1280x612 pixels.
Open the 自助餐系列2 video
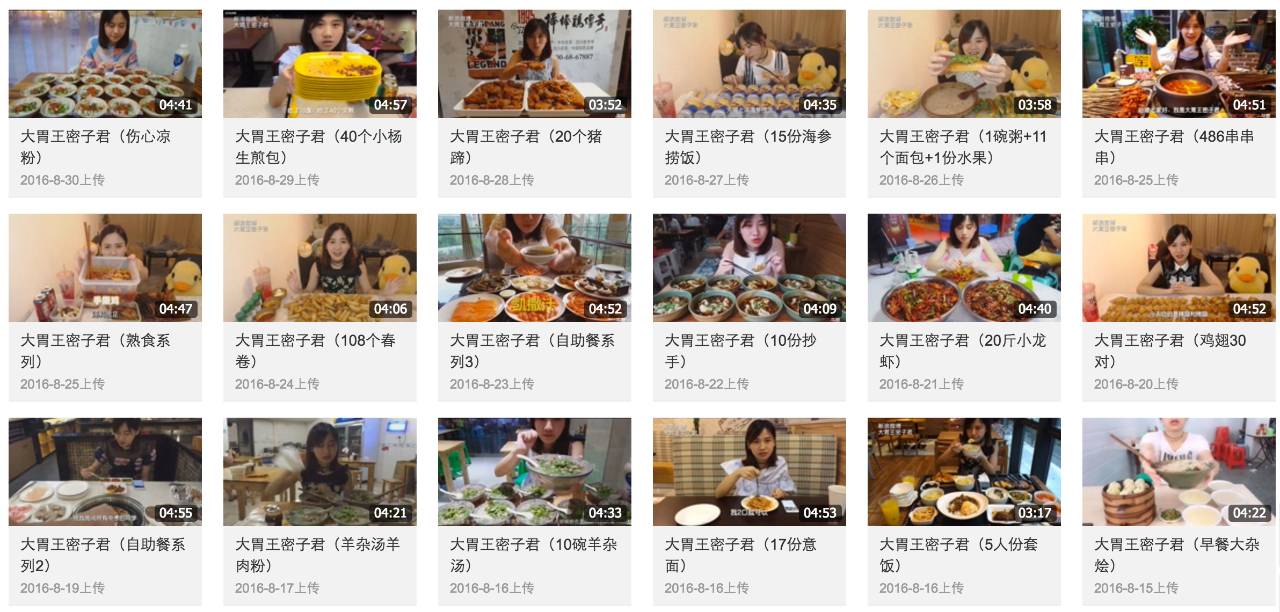pyautogui.click(x=105, y=472)
